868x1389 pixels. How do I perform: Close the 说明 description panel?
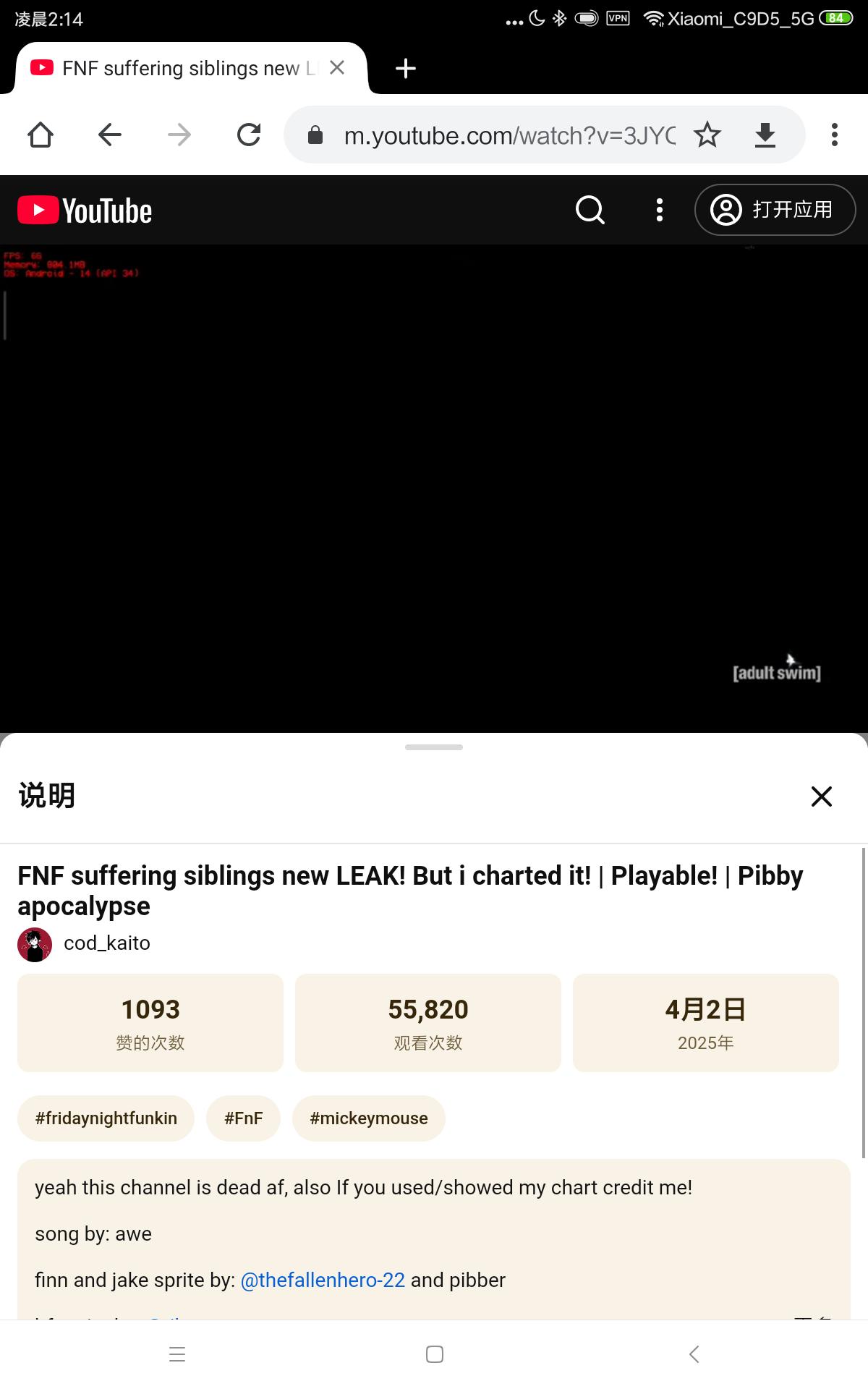821,796
